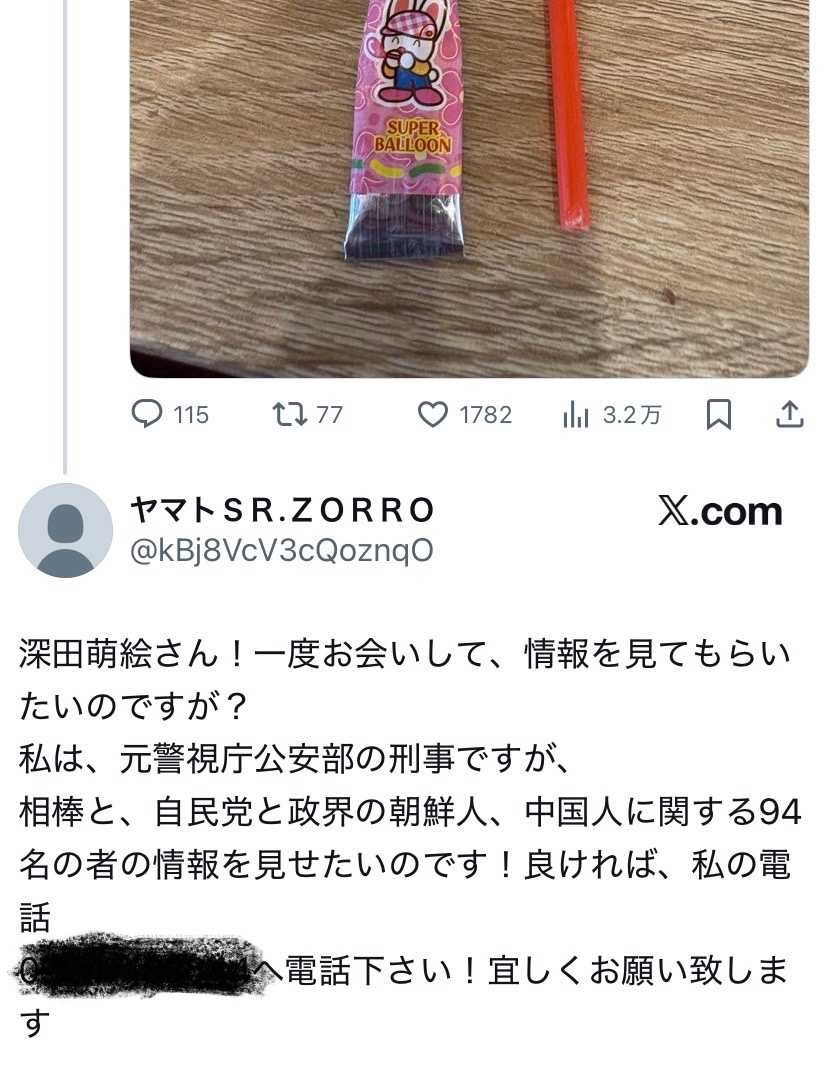This screenshot has width=828, height=1067.
Task: Reply to the Super Balloon photo post
Action: pos(147,414)
